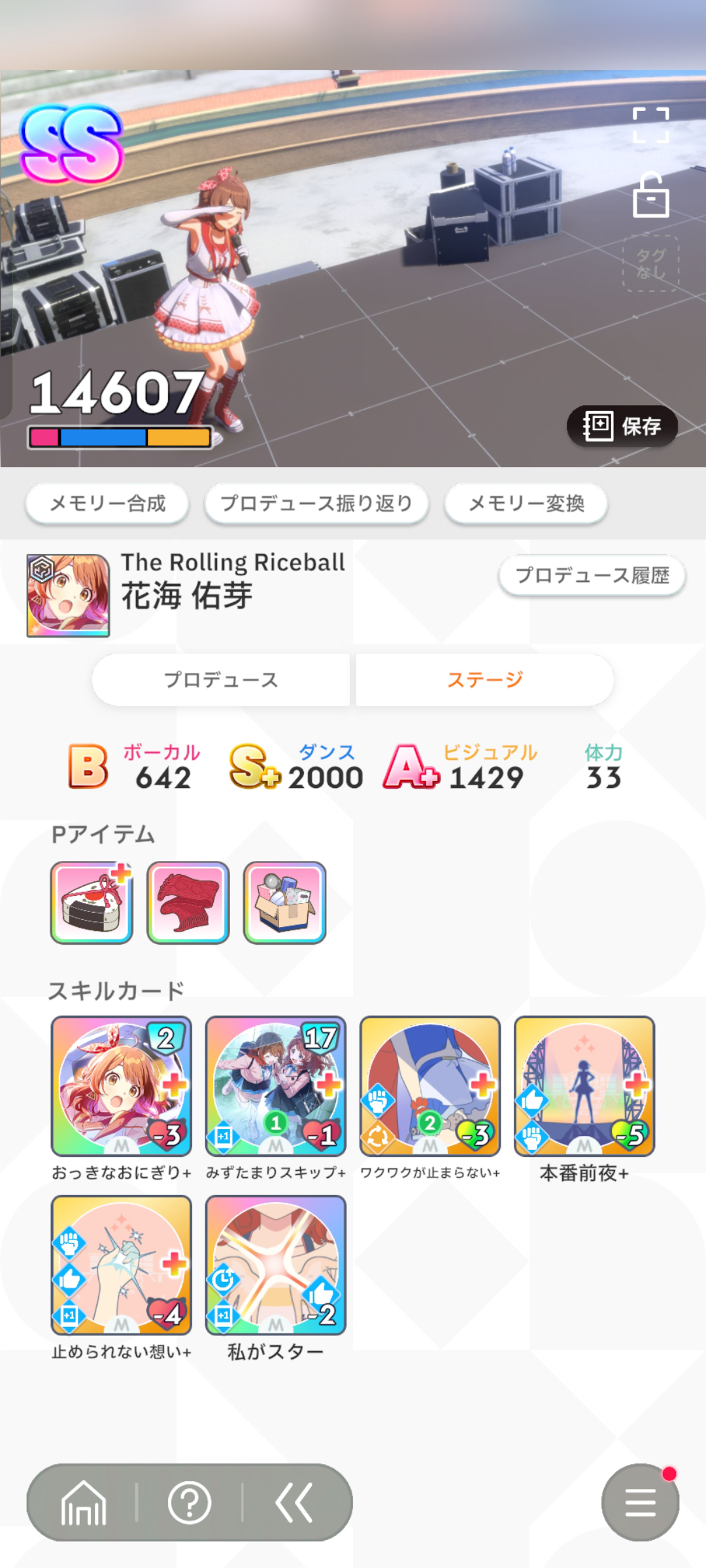This screenshot has width=706, height=1568.
Task: Open メモリー合成
Action: (x=108, y=503)
